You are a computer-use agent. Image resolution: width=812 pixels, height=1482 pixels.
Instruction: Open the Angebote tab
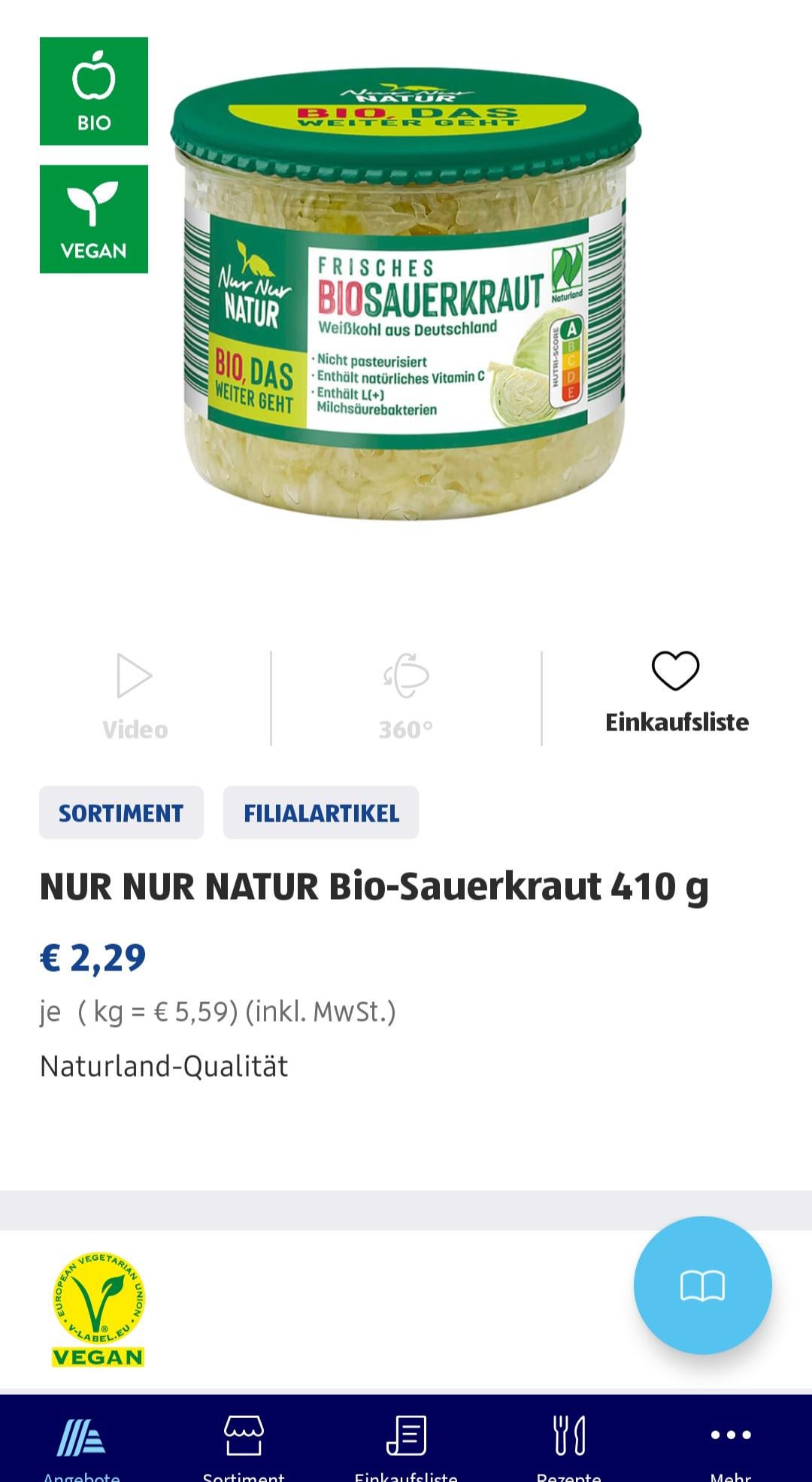tap(81, 1443)
